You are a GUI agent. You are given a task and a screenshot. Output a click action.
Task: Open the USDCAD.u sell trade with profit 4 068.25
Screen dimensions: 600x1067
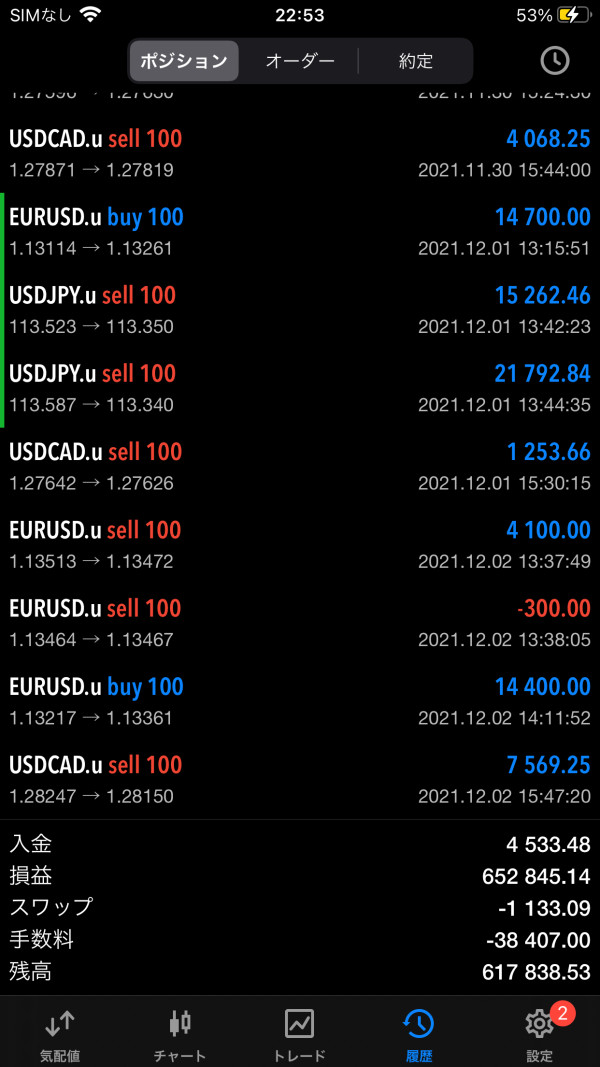click(x=300, y=153)
